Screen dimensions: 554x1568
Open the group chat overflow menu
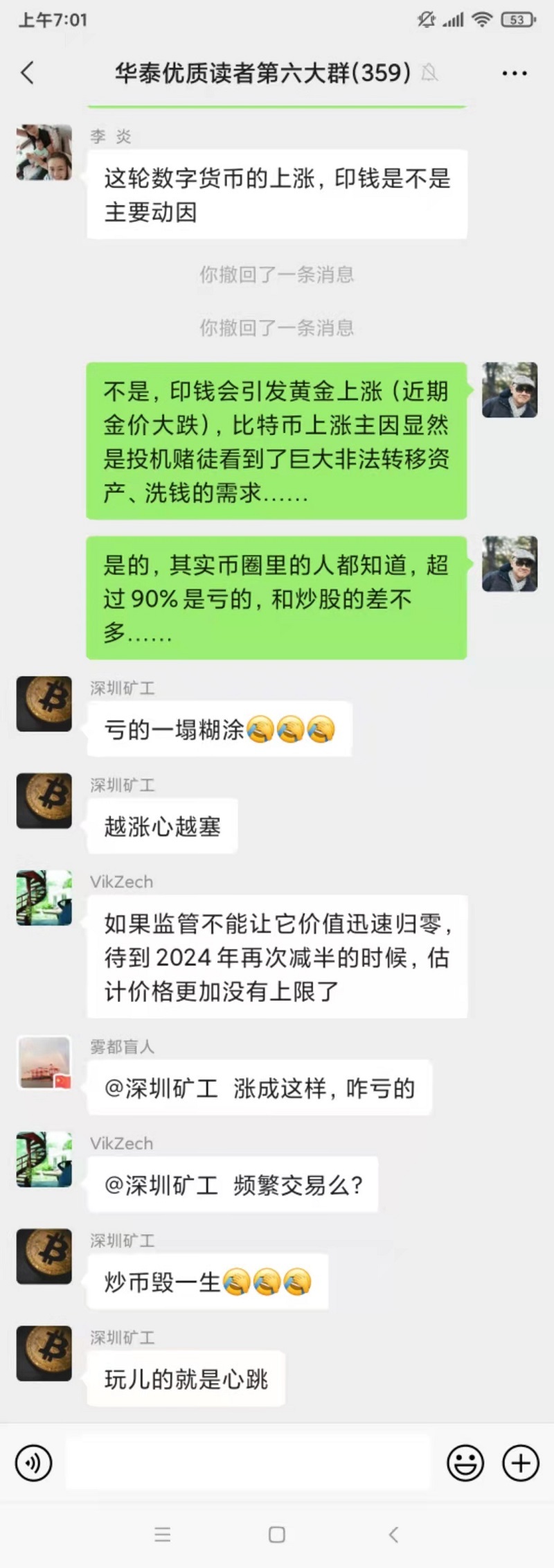[514, 73]
